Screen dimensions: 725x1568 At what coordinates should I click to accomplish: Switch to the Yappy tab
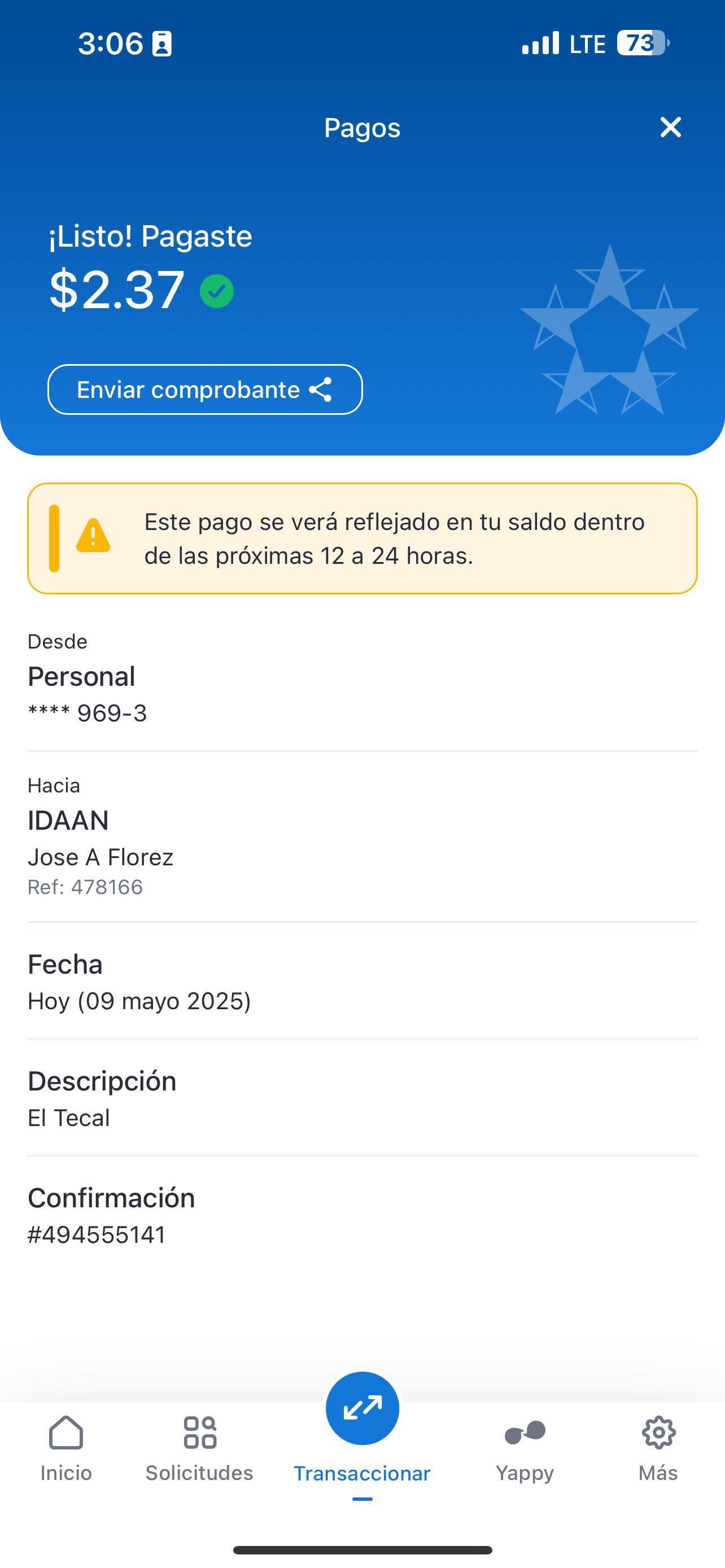[525, 1449]
